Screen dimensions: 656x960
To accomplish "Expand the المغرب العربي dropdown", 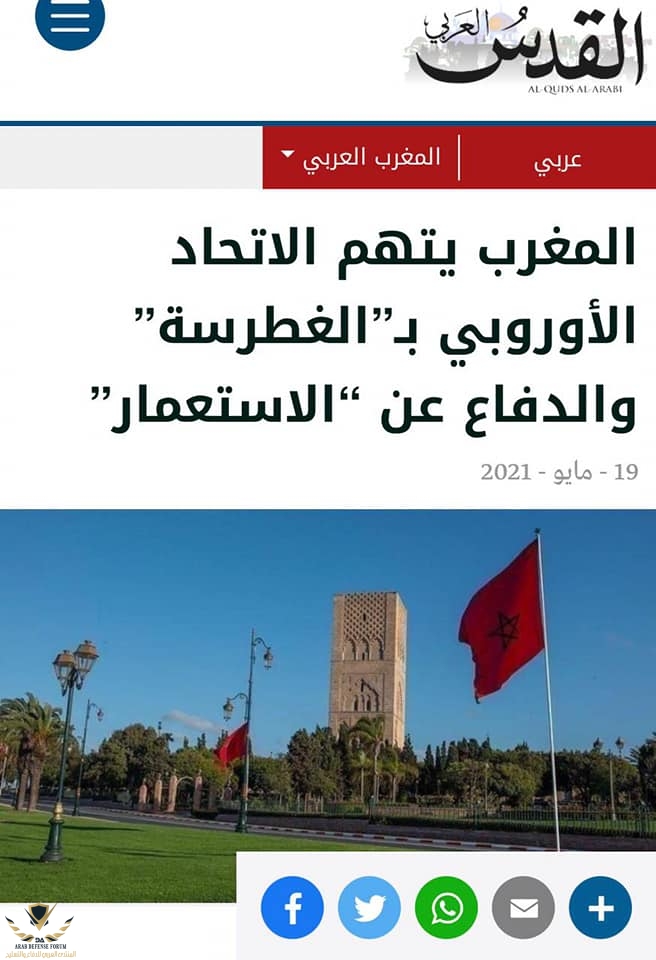I will coord(361,157).
